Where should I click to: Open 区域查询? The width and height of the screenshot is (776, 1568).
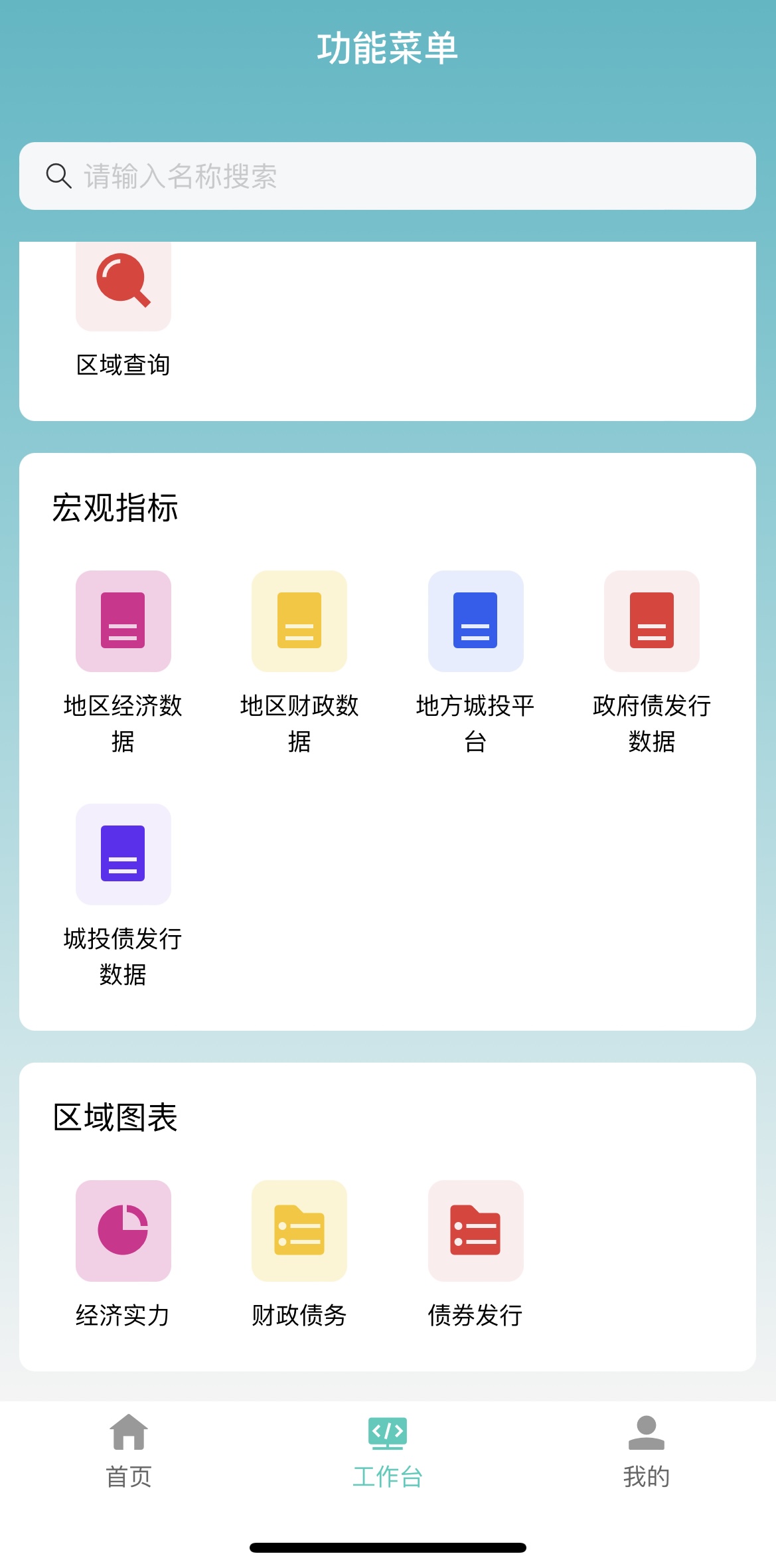click(123, 310)
